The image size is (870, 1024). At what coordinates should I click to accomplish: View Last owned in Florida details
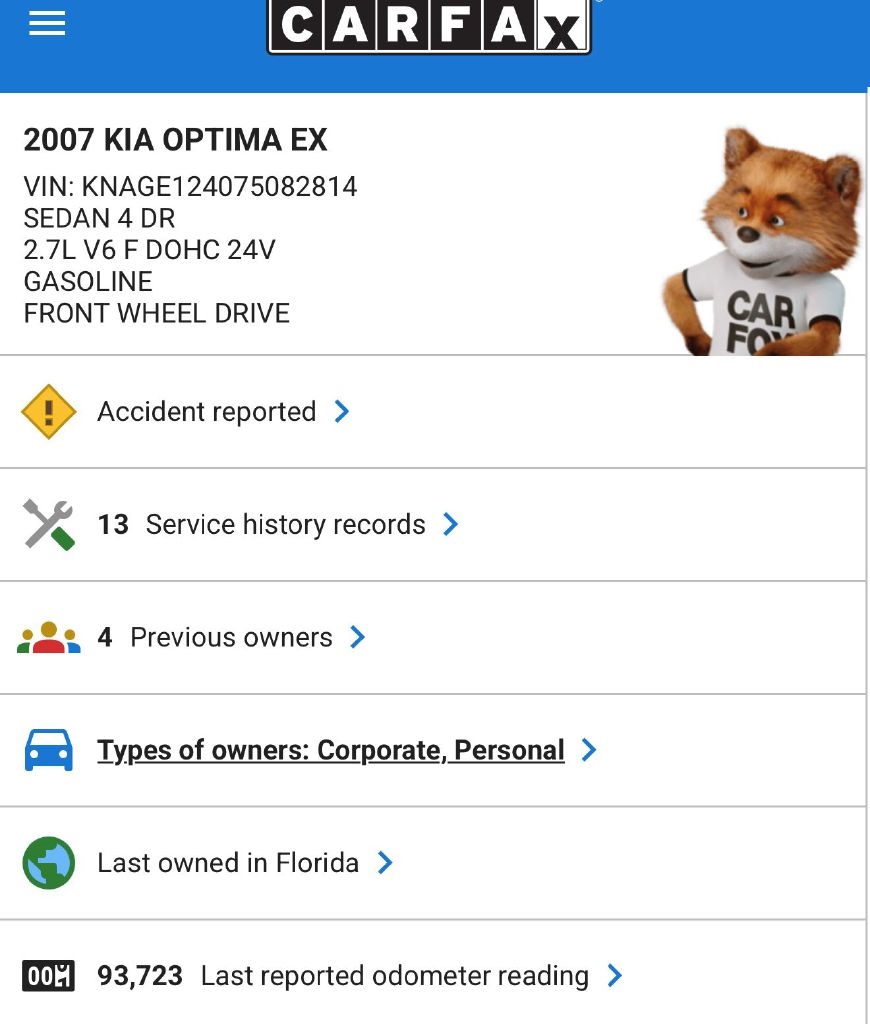(228, 863)
